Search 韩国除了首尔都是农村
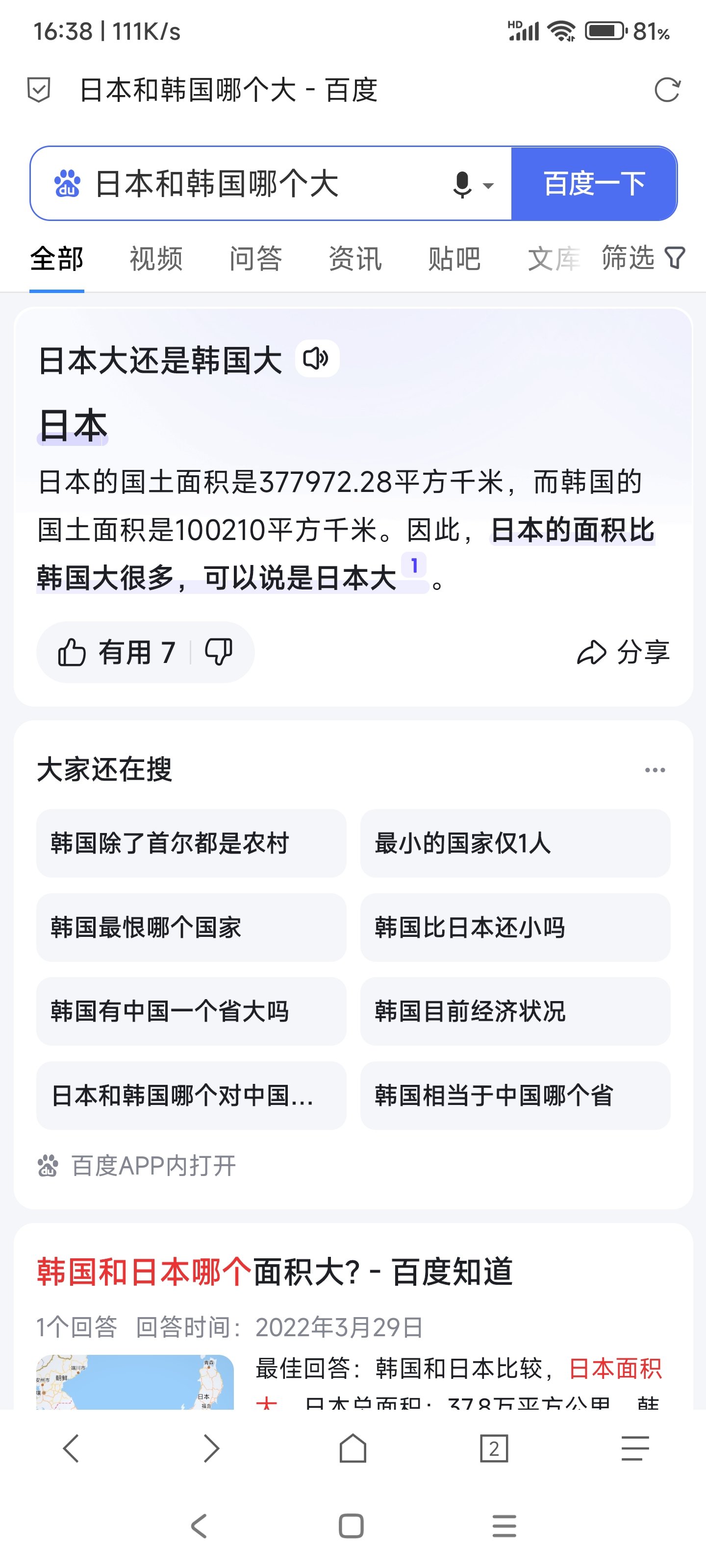Viewport: 706px width, 1568px height. pyautogui.click(x=191, y=843)
